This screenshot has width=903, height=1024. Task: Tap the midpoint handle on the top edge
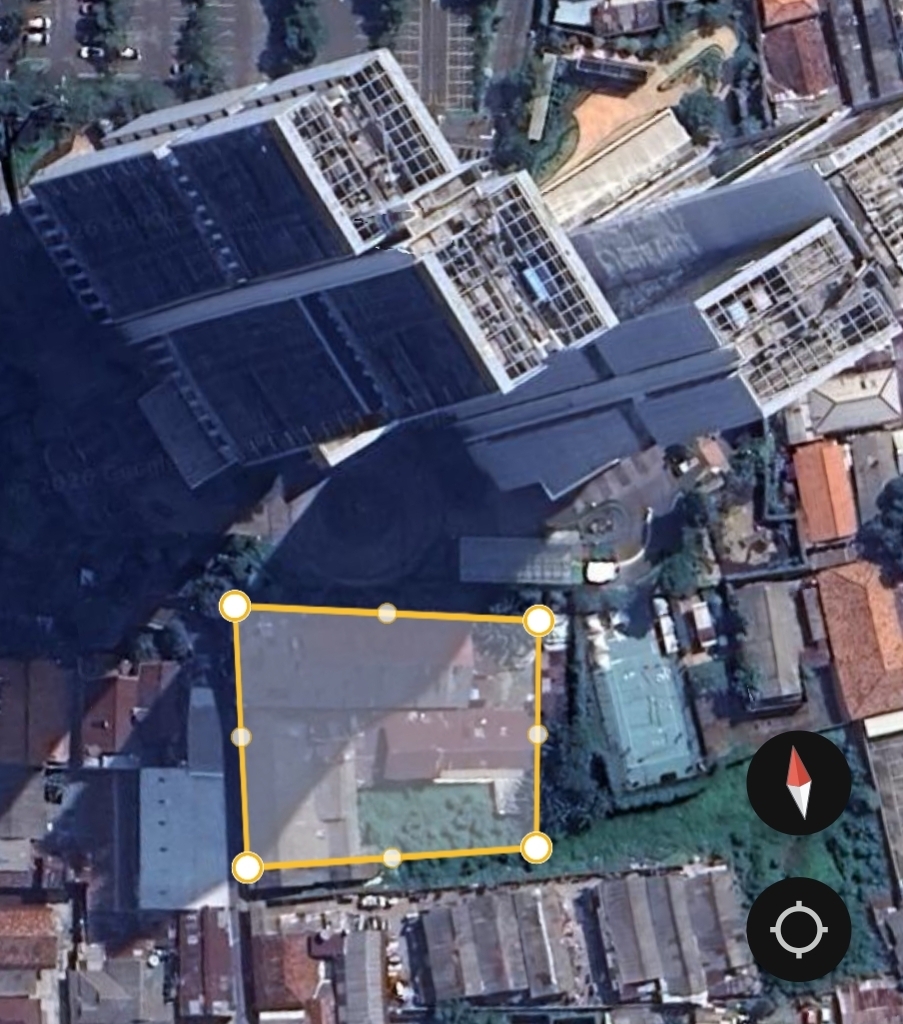coord(387,613)
